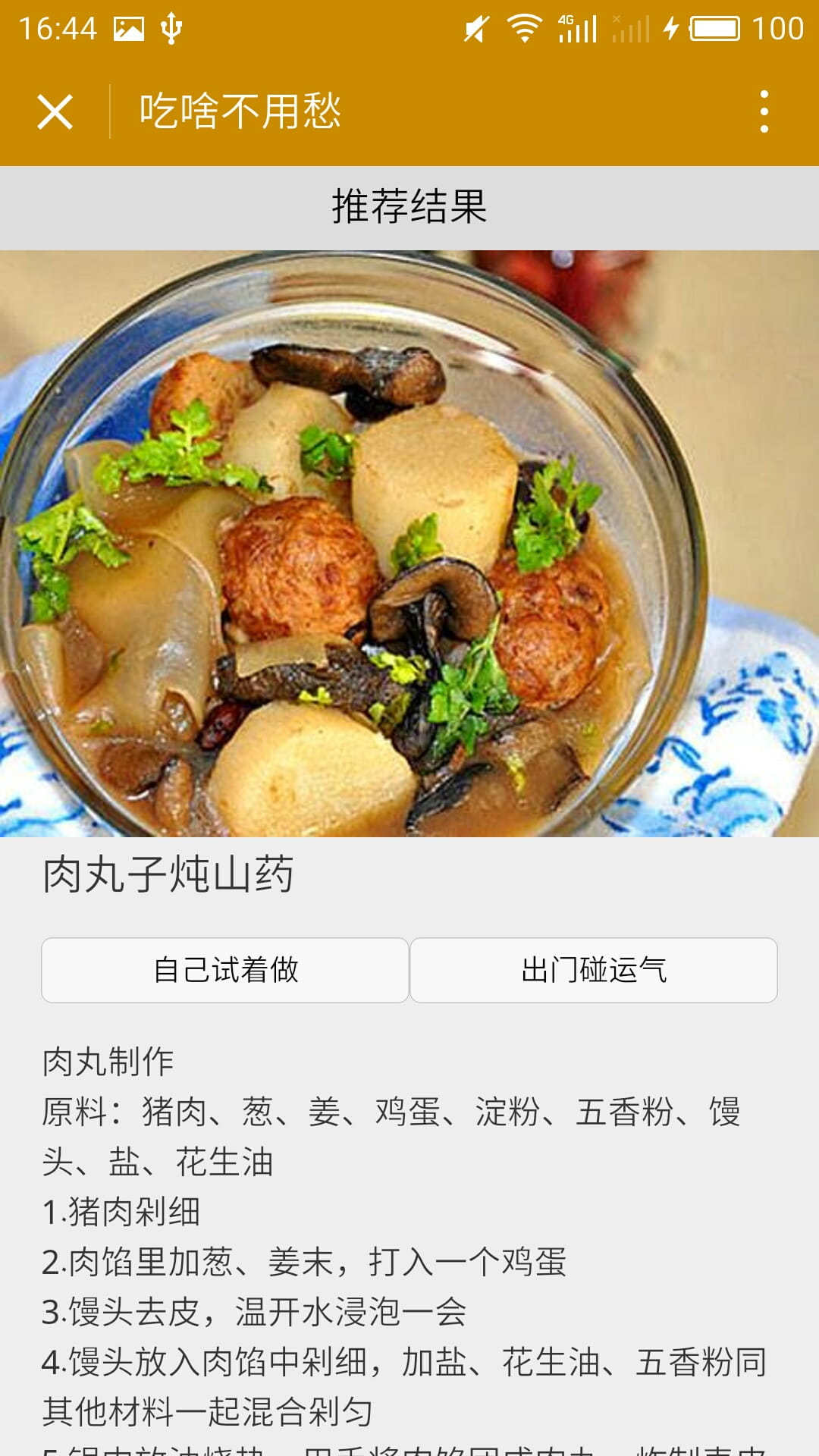Image resolution: width=819 pixels, height=1456 pixels.
Task: Select the 自己试着做 button
Action: 225,970
